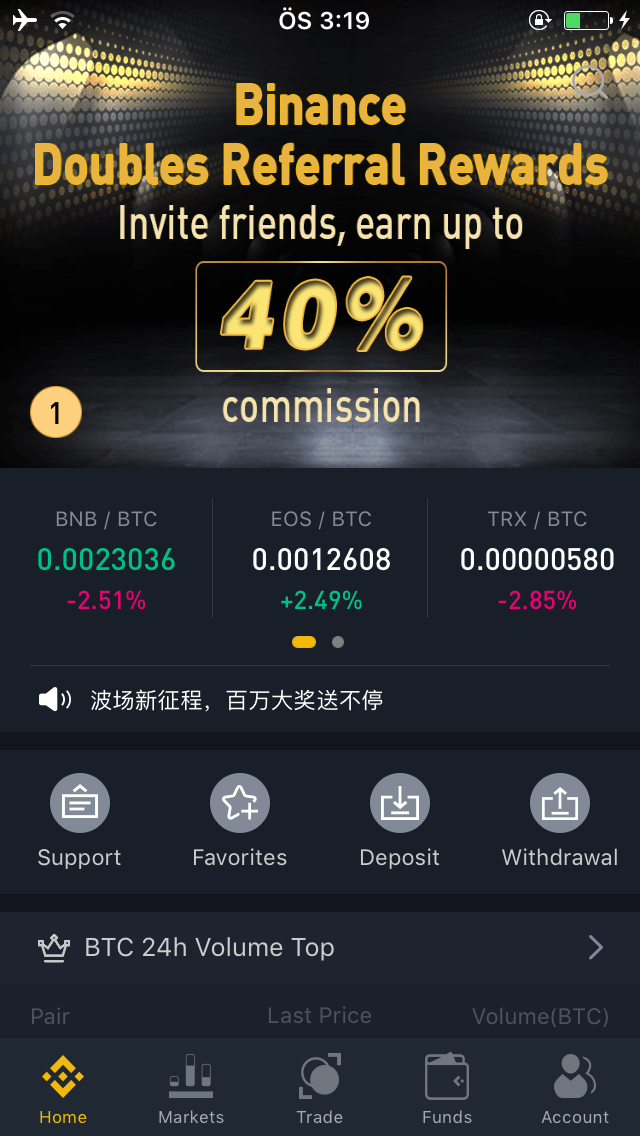
Task: Switch to the Trade tab
Action: tap(320, 1088)
